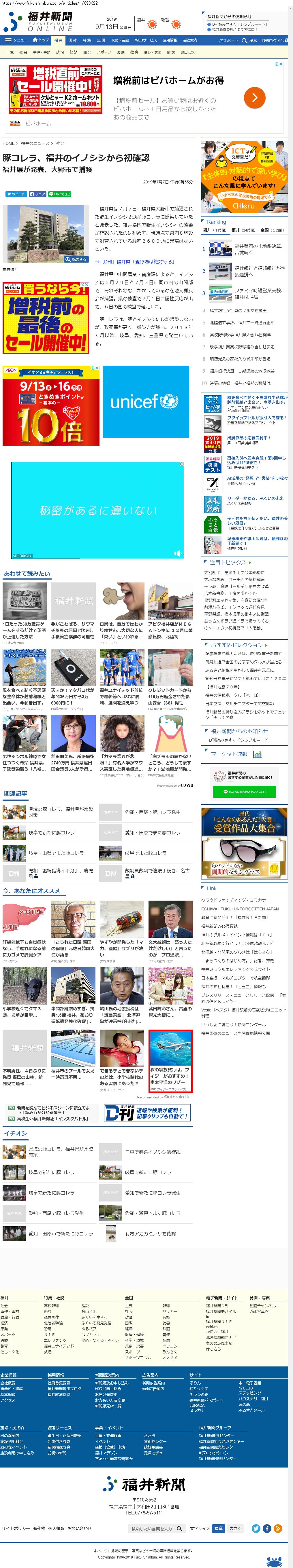
Task: Open related article 岐阜でまた豚コレラ
Action: pos(146,853)
